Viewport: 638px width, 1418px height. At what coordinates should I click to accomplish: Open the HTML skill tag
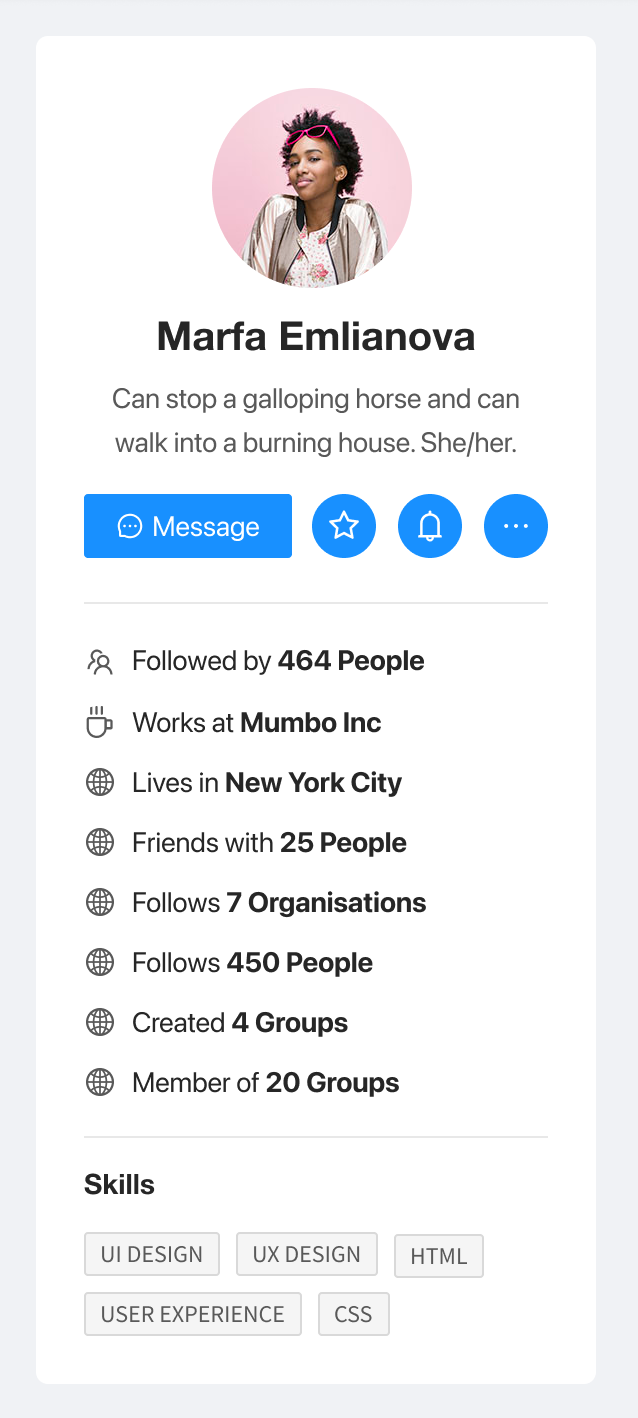coord(439,1256)
